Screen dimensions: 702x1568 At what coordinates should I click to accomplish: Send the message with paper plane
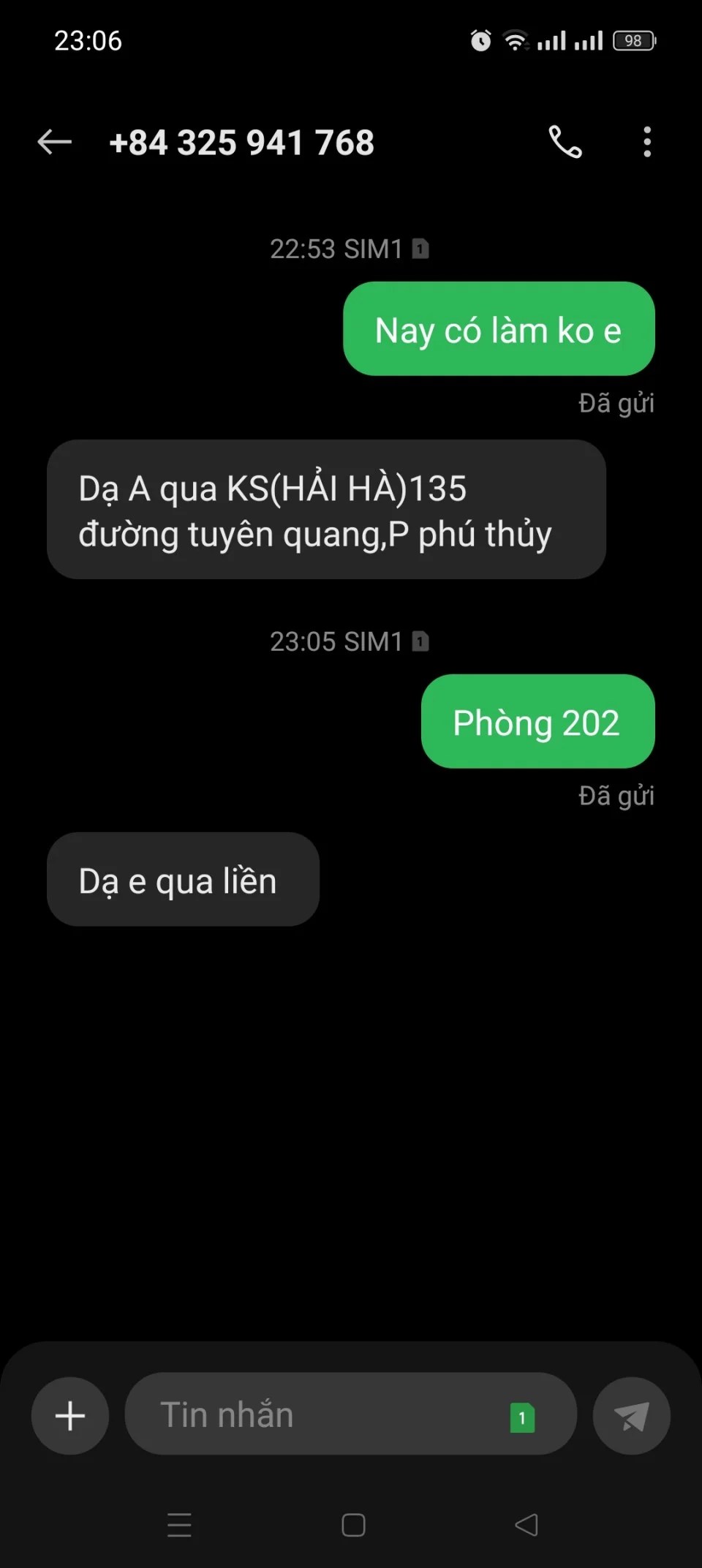pyautogui.click(x=632, y=1416)
